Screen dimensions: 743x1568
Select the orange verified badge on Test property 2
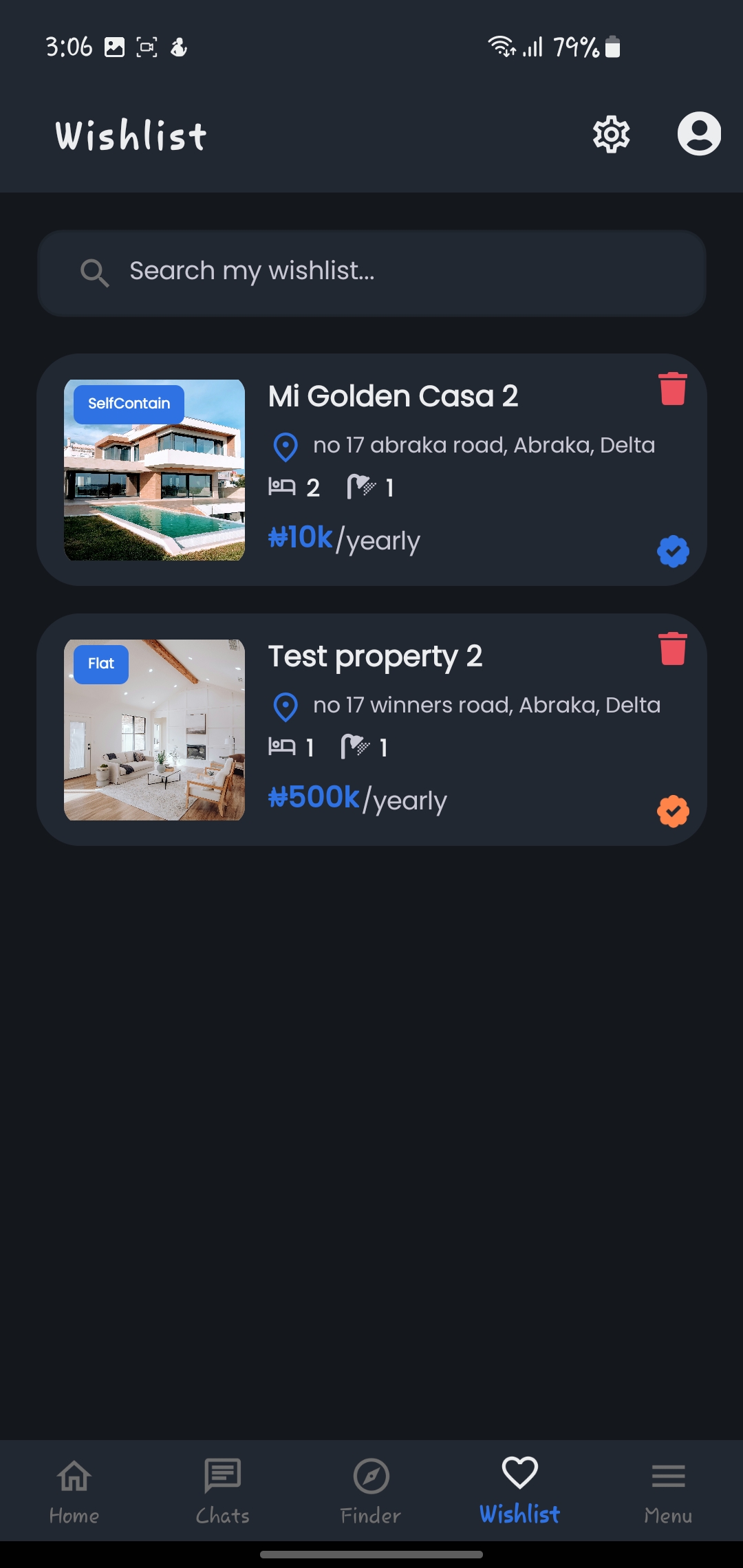(672, 810)
